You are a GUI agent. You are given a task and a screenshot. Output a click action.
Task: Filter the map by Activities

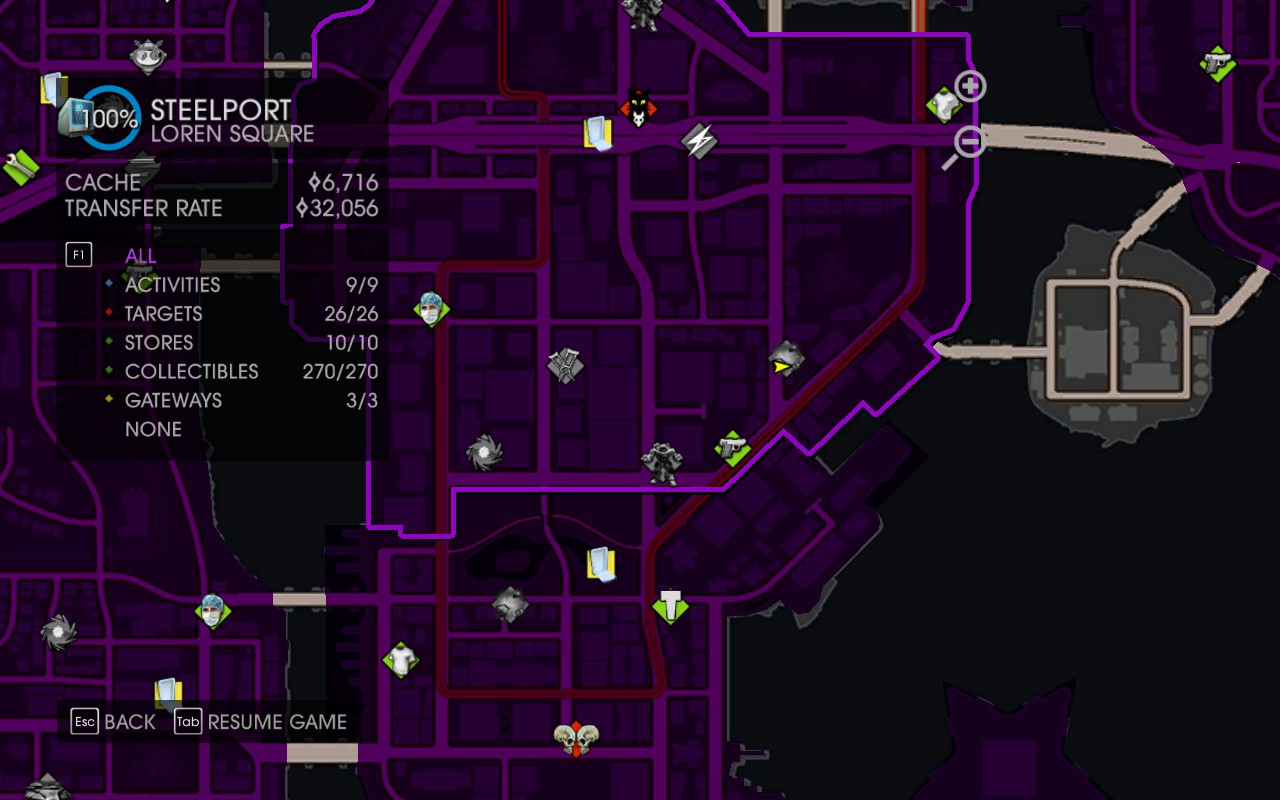(x=172, y=285)
